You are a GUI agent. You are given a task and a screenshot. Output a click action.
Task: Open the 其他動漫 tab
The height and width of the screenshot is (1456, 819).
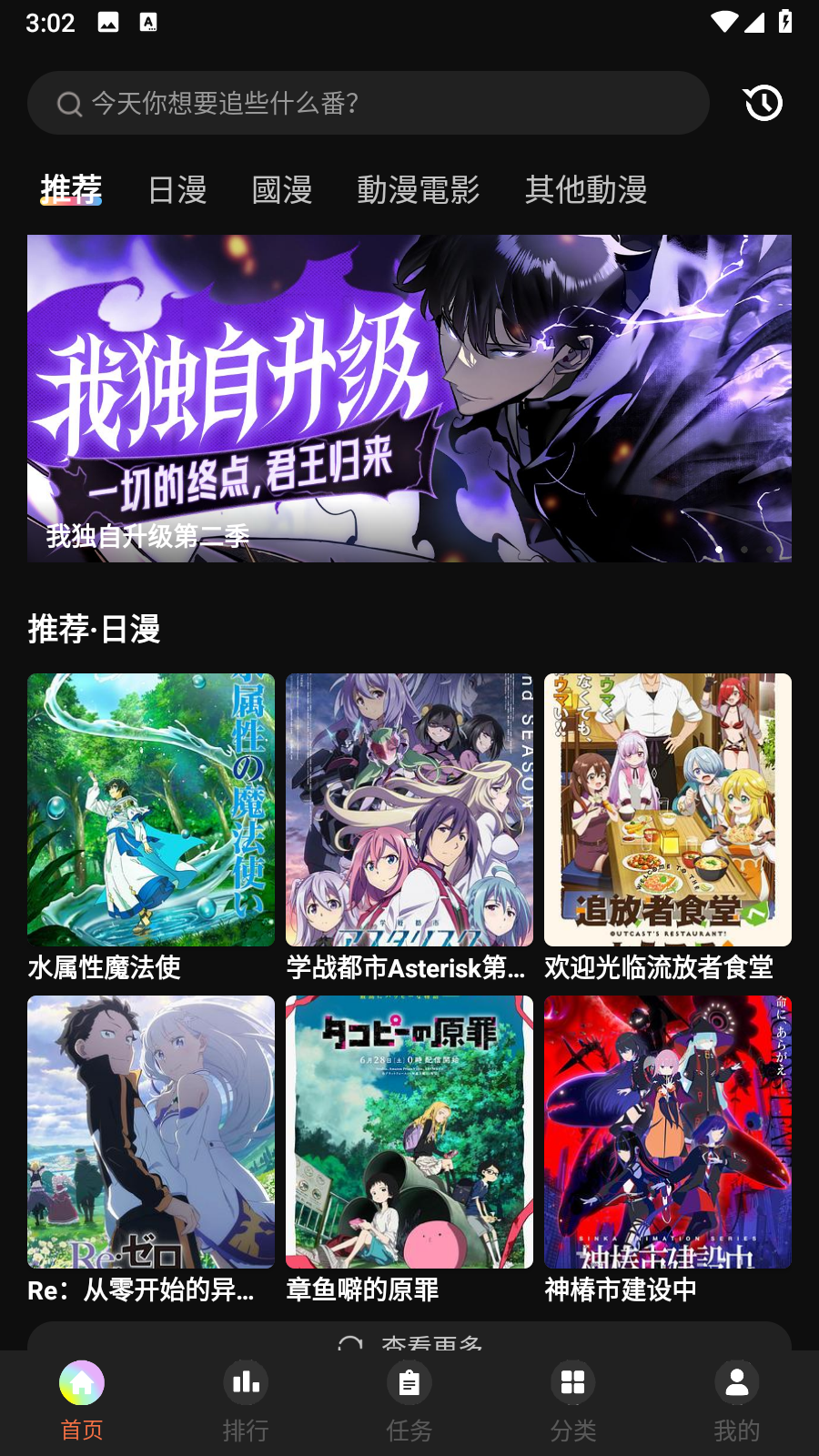(586, 190)
